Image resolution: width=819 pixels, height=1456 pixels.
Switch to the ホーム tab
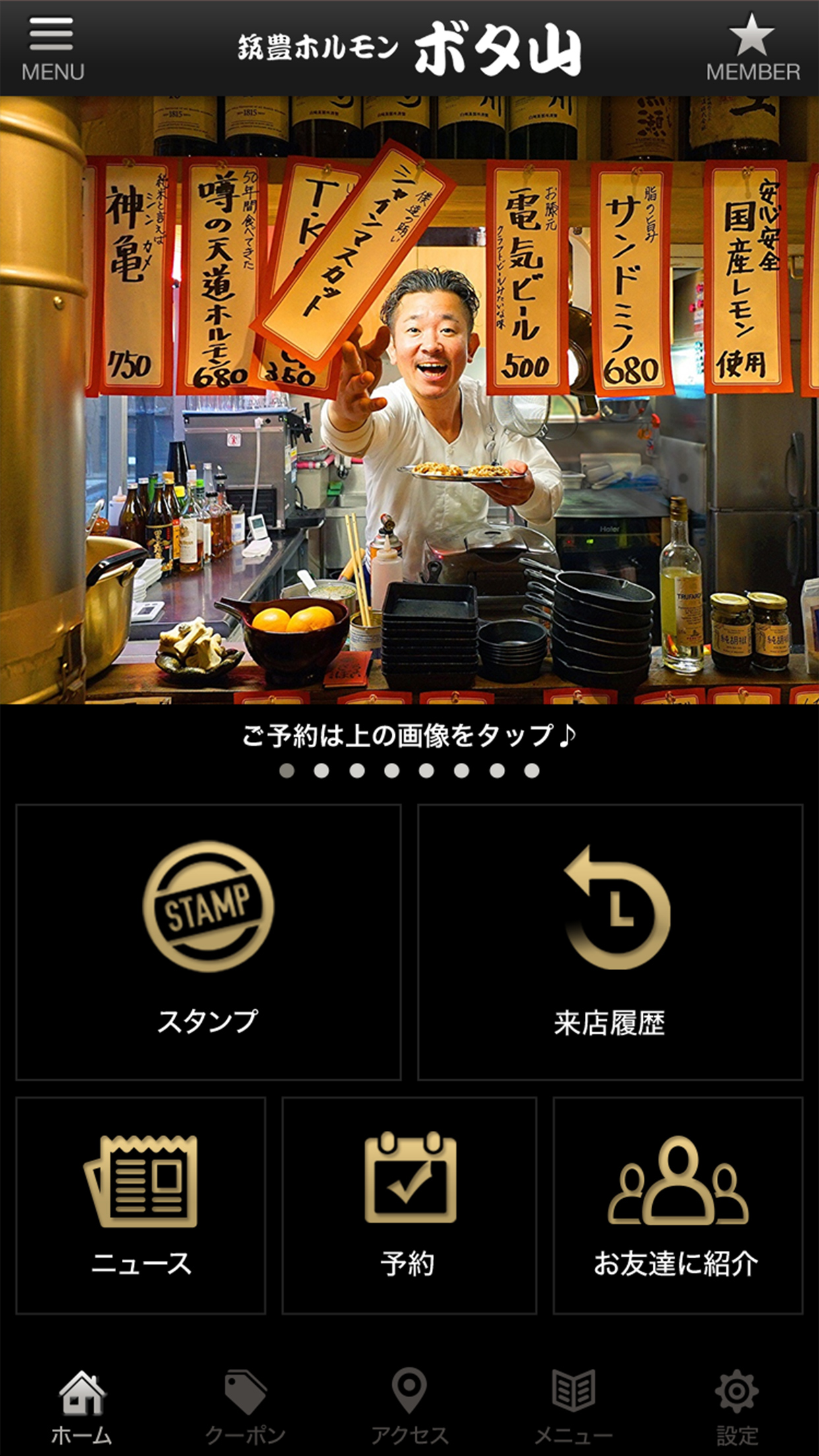click(x=82, y=1407)
